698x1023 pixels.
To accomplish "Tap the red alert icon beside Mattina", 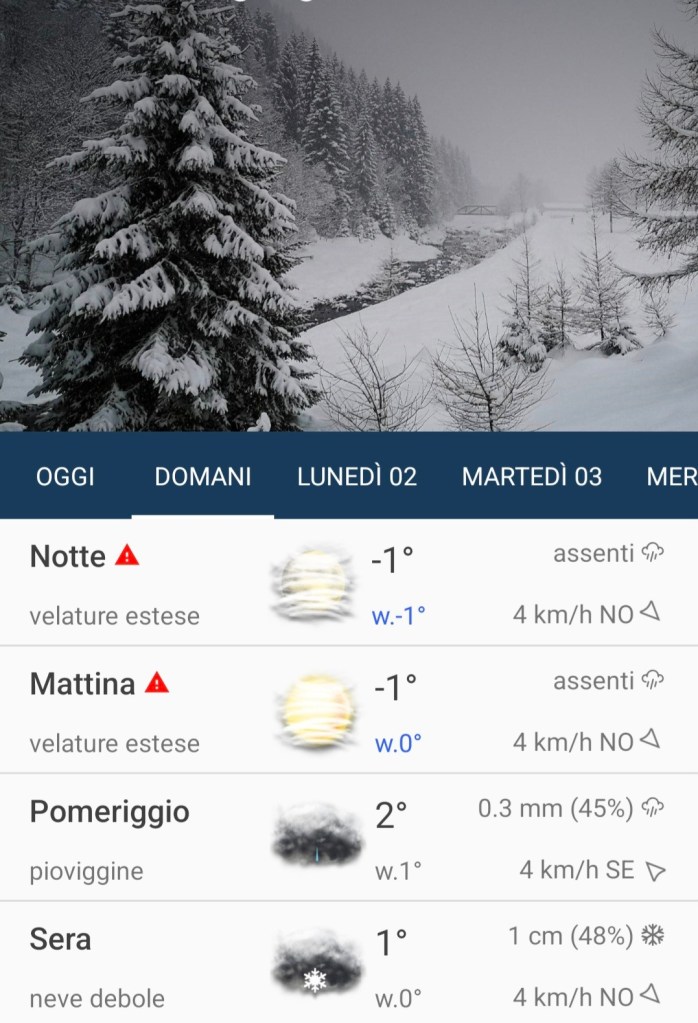I will pyautogui.click(x=157, y=683).
